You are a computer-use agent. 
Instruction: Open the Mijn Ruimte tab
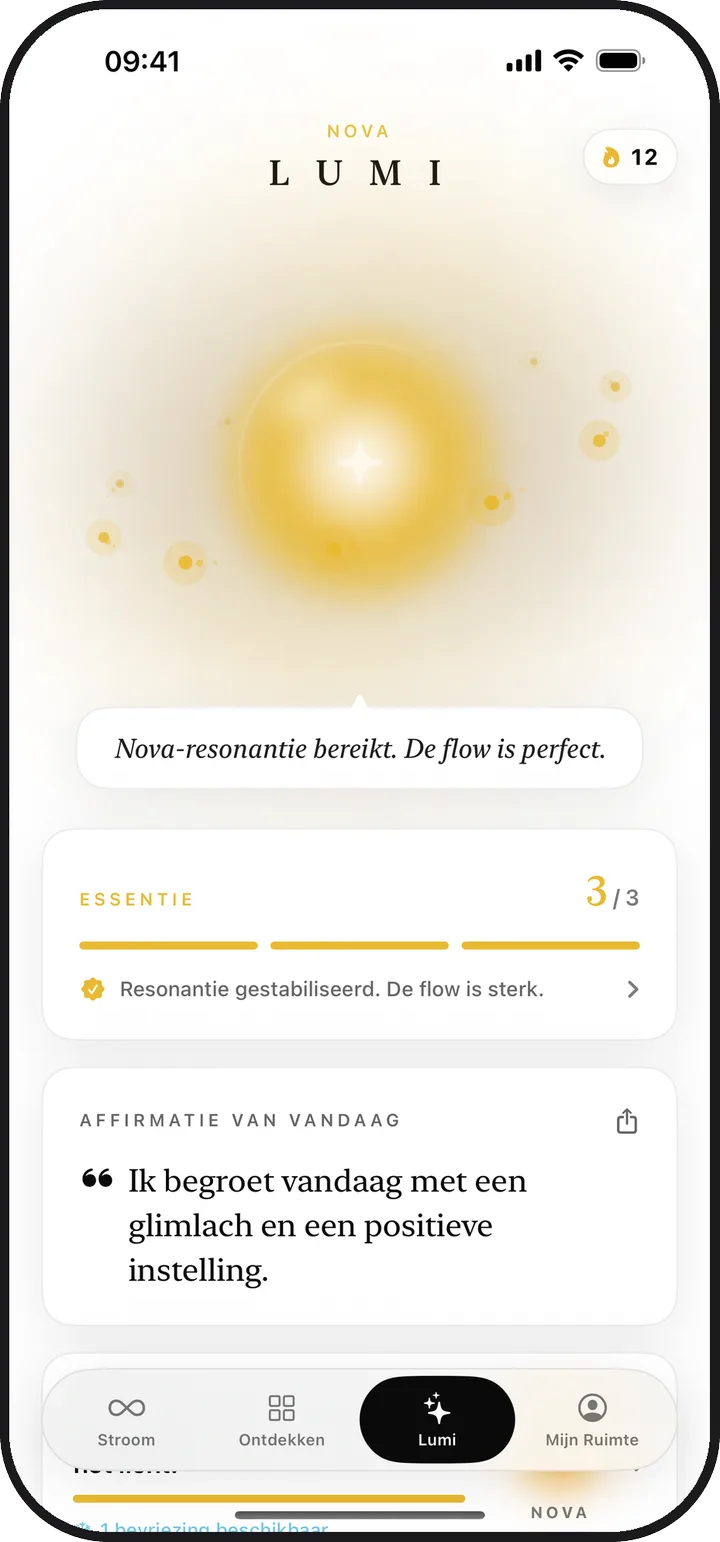coord(592,1420)
